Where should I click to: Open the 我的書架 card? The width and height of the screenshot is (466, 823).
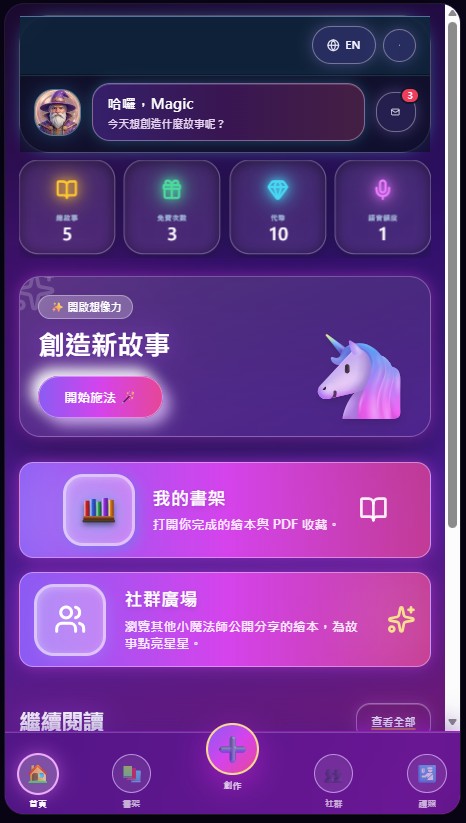pos(225,510)
